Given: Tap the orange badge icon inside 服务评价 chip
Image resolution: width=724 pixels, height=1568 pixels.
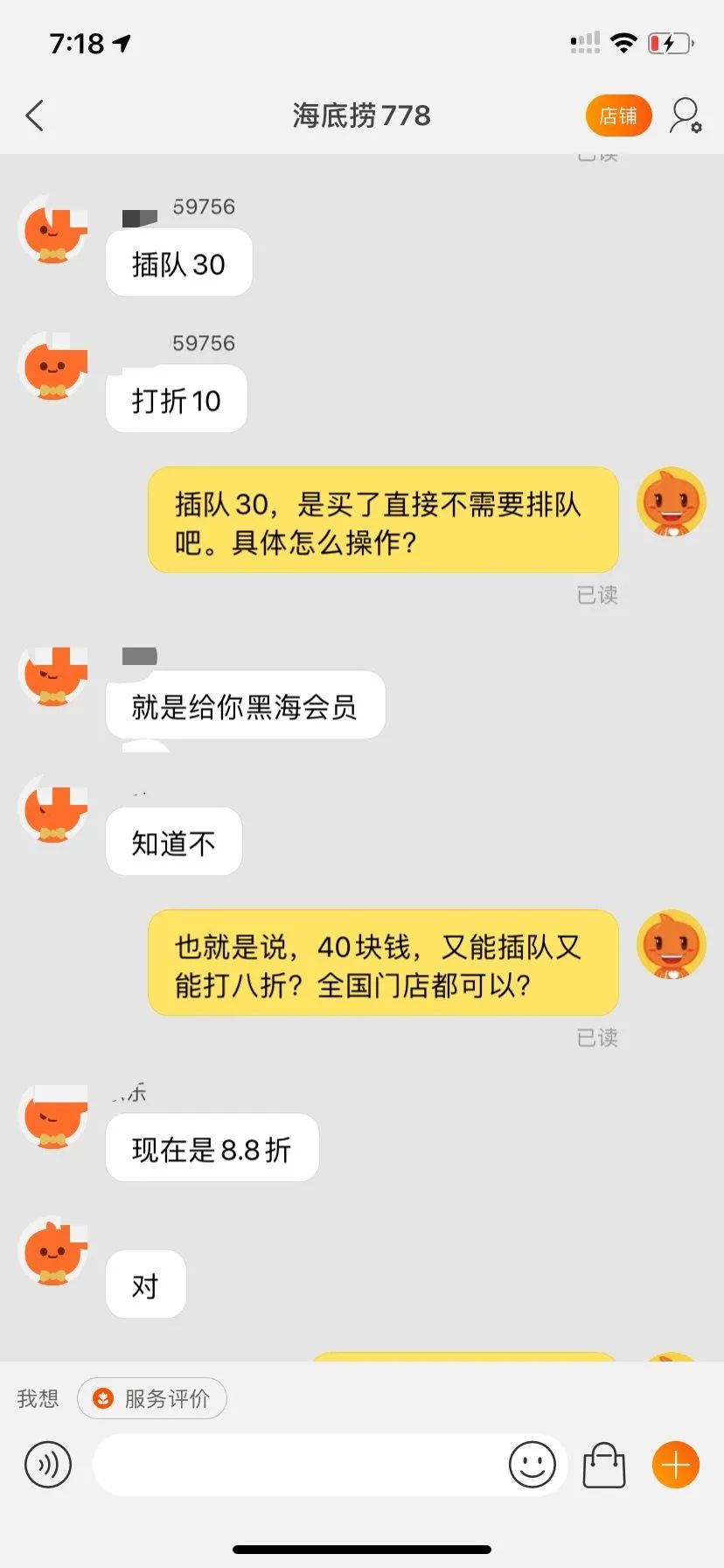Looking at the screenshot, I should (104, 1398).
